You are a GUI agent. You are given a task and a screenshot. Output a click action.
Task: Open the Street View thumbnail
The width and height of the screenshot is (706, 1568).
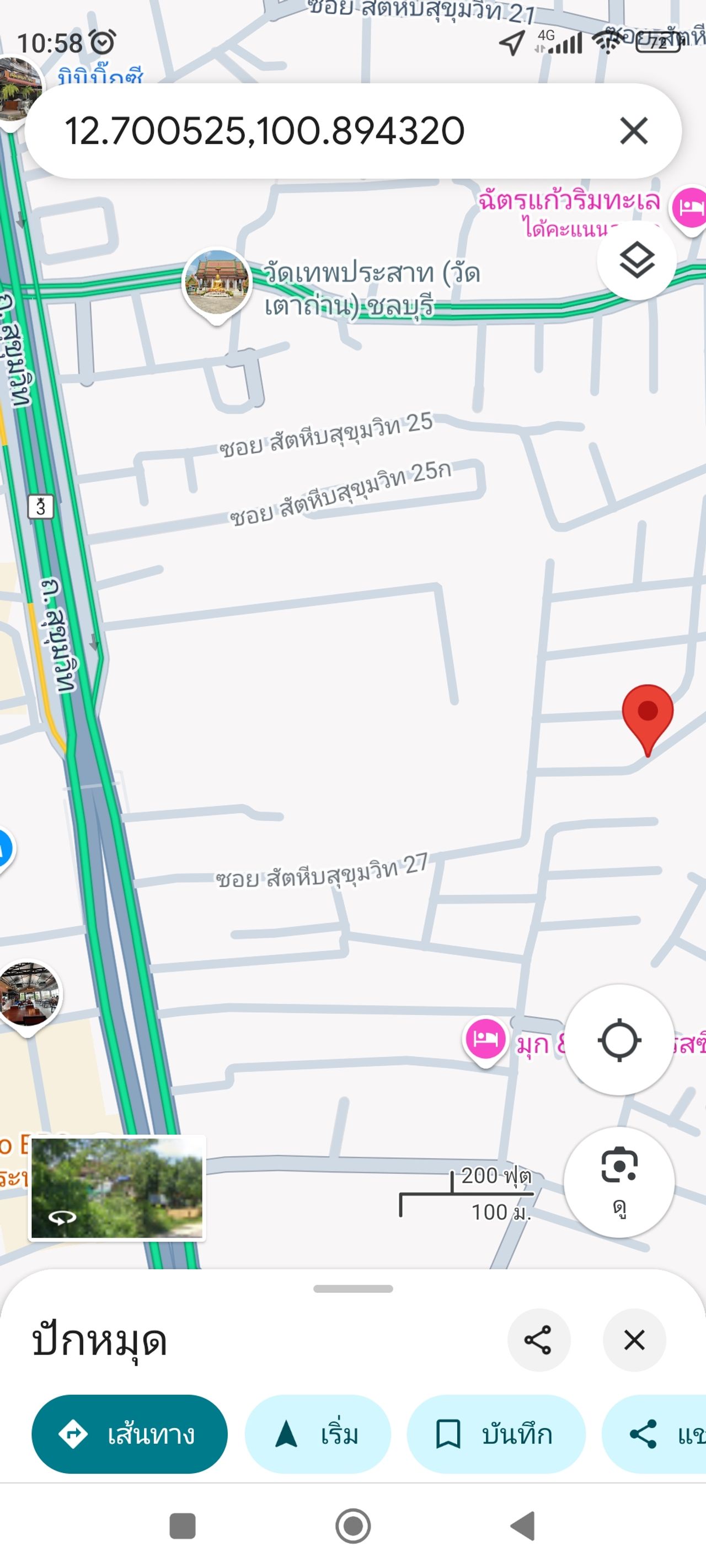pos(117,1188)
